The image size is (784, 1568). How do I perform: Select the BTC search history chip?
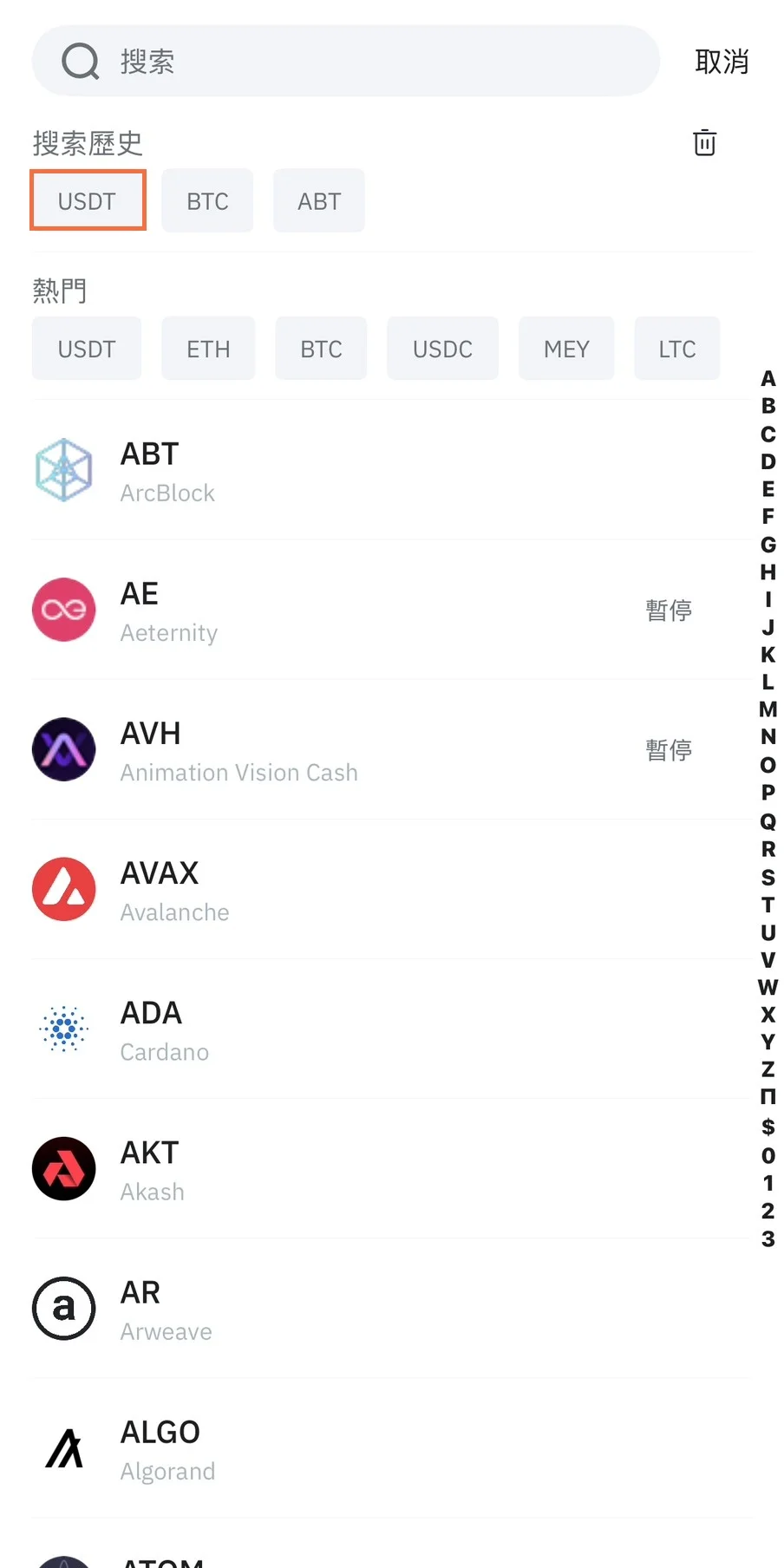pos(207,200)
